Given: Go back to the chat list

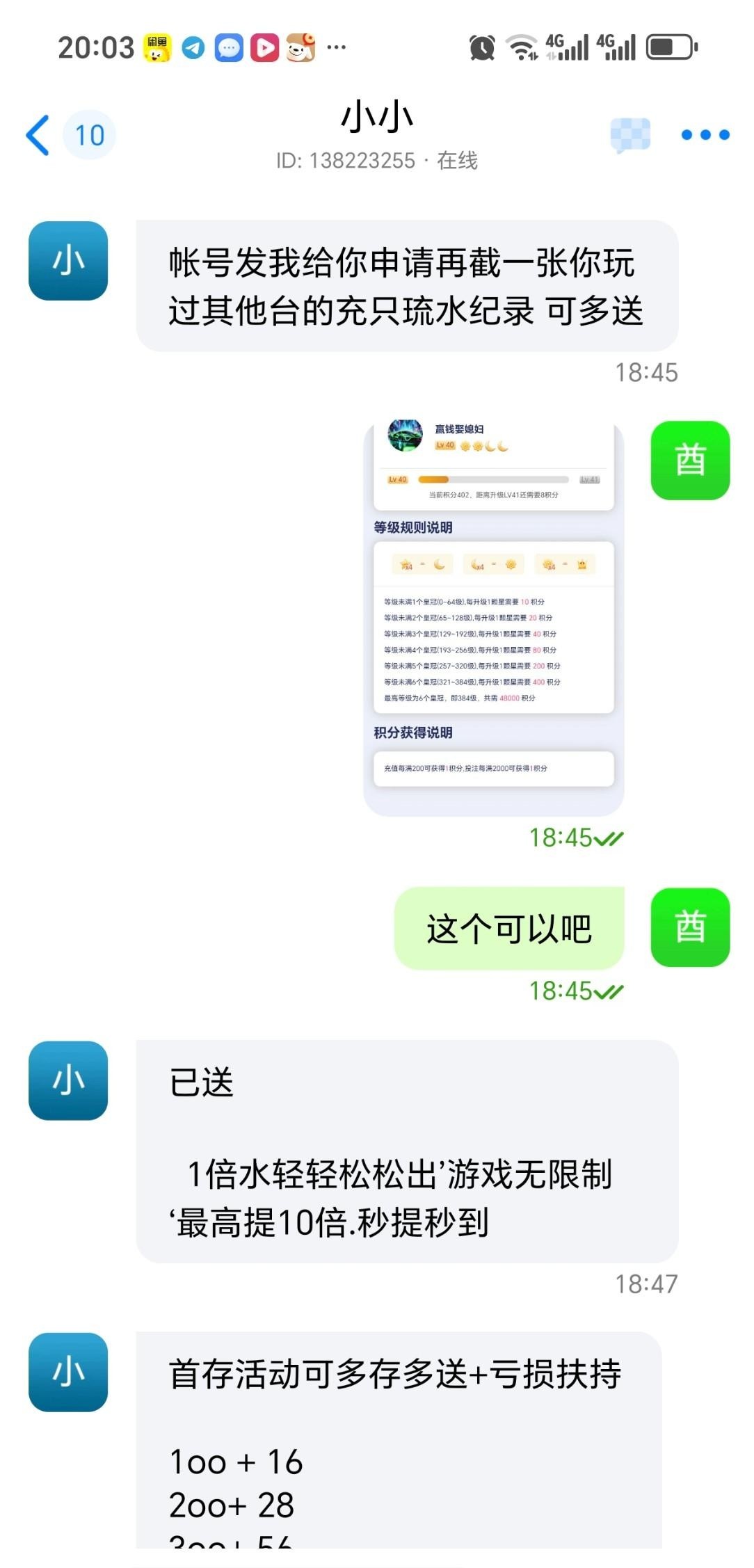Looking at the screenshot, I should click(39, 135).
